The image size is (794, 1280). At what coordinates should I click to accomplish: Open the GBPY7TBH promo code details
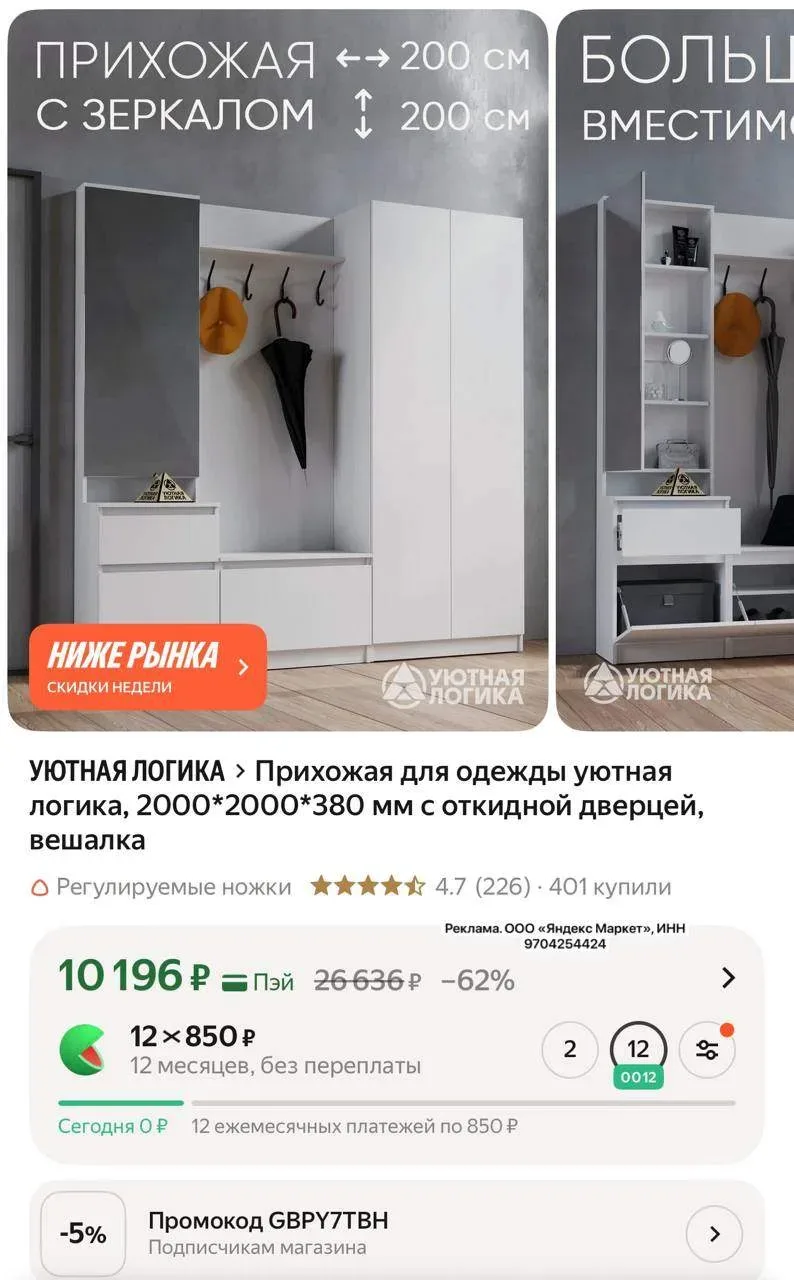(x=714, y=1234)
